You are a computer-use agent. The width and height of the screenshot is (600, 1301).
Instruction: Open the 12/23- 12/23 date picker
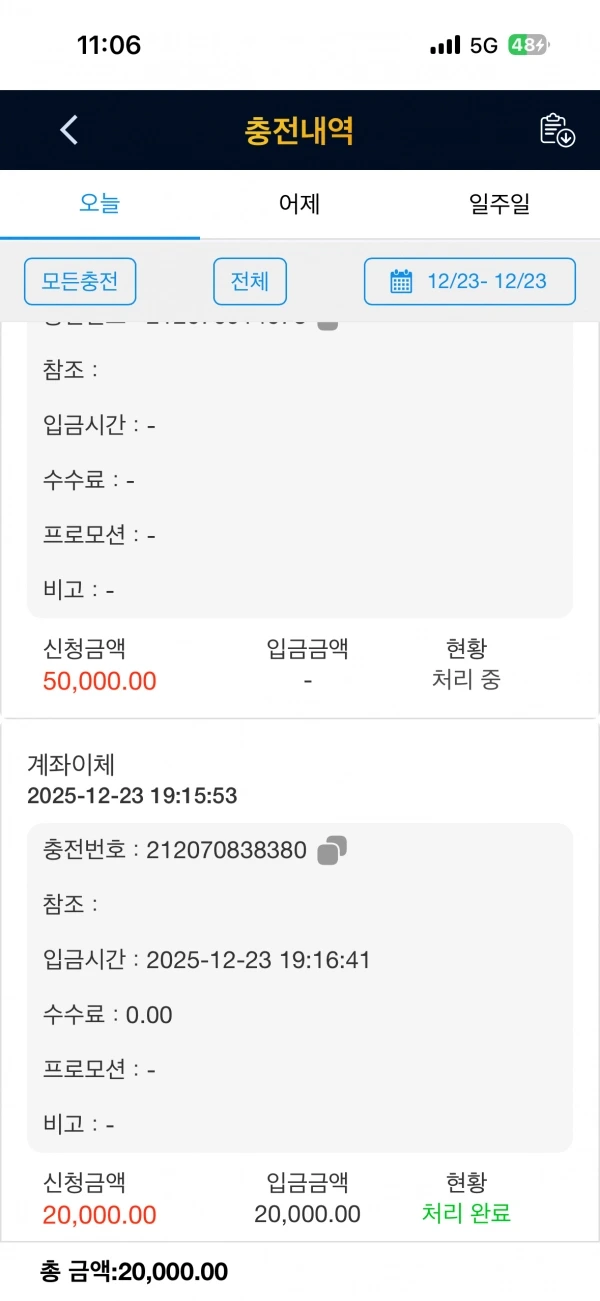(470, 281)
